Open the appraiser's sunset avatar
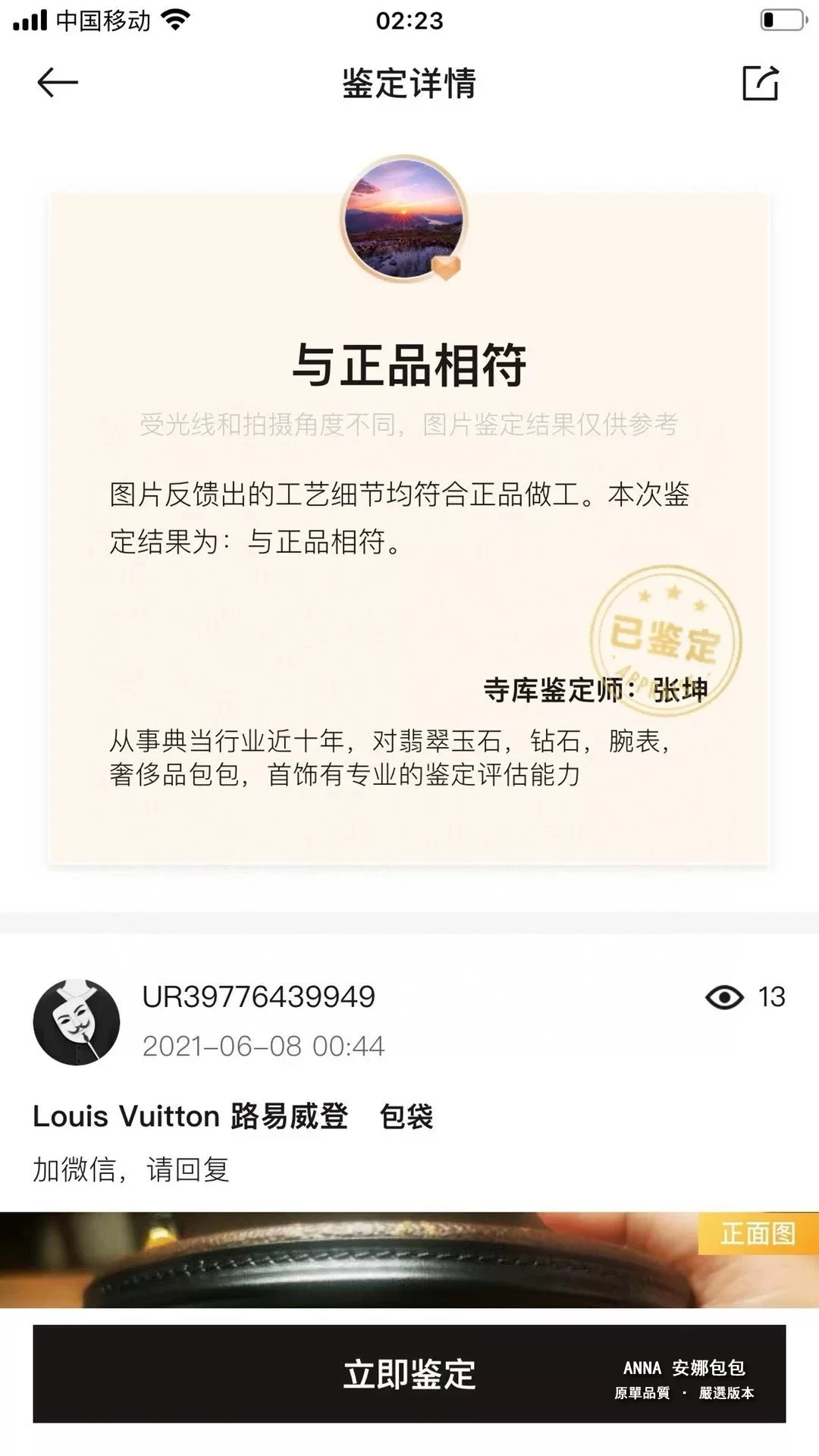This screenshot has width=819, height=1456. coord(404,218)
